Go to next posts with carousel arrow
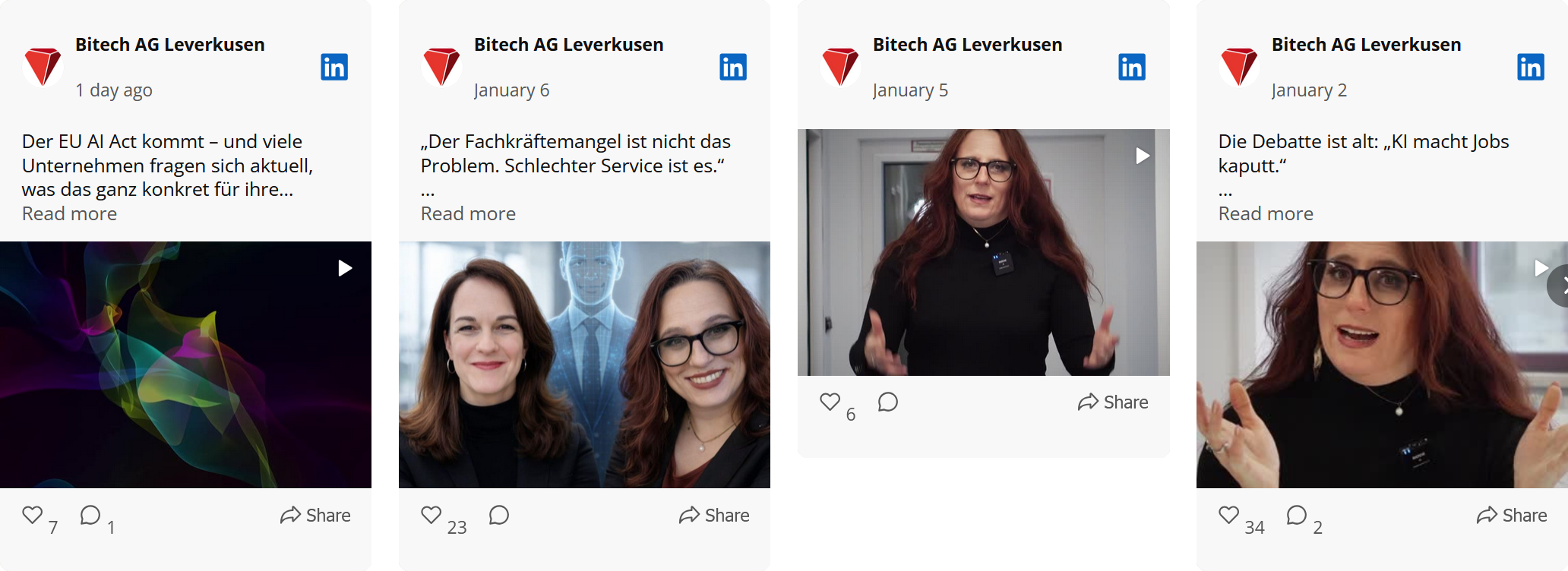Screen dimensions: 1568x571 tap(1560, 285)
